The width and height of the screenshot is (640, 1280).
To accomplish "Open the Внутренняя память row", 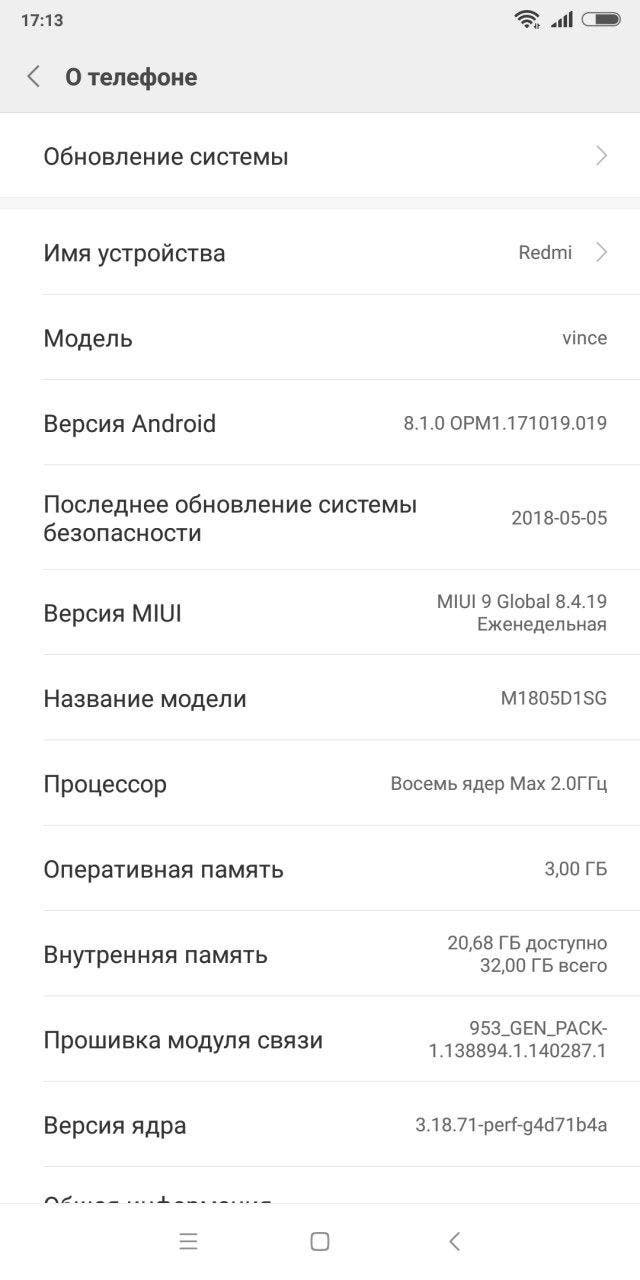I will coord(320,954).
